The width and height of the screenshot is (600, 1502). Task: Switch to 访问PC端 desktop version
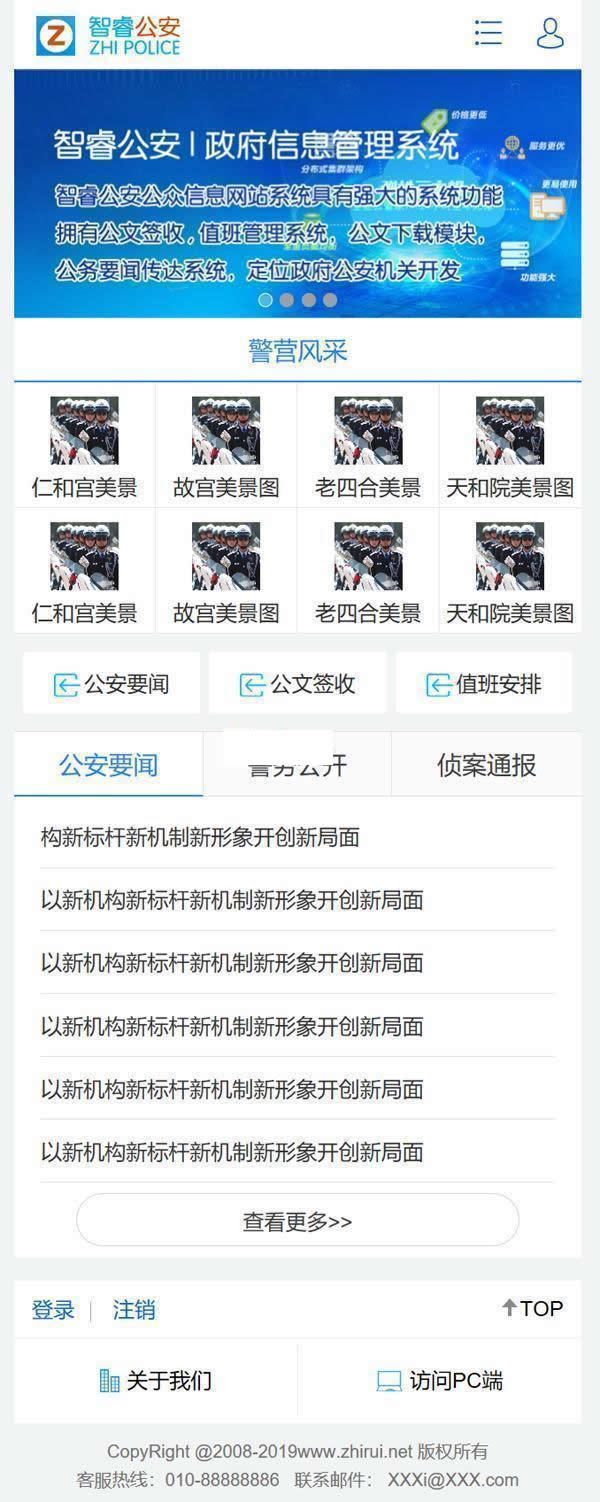440,1381
